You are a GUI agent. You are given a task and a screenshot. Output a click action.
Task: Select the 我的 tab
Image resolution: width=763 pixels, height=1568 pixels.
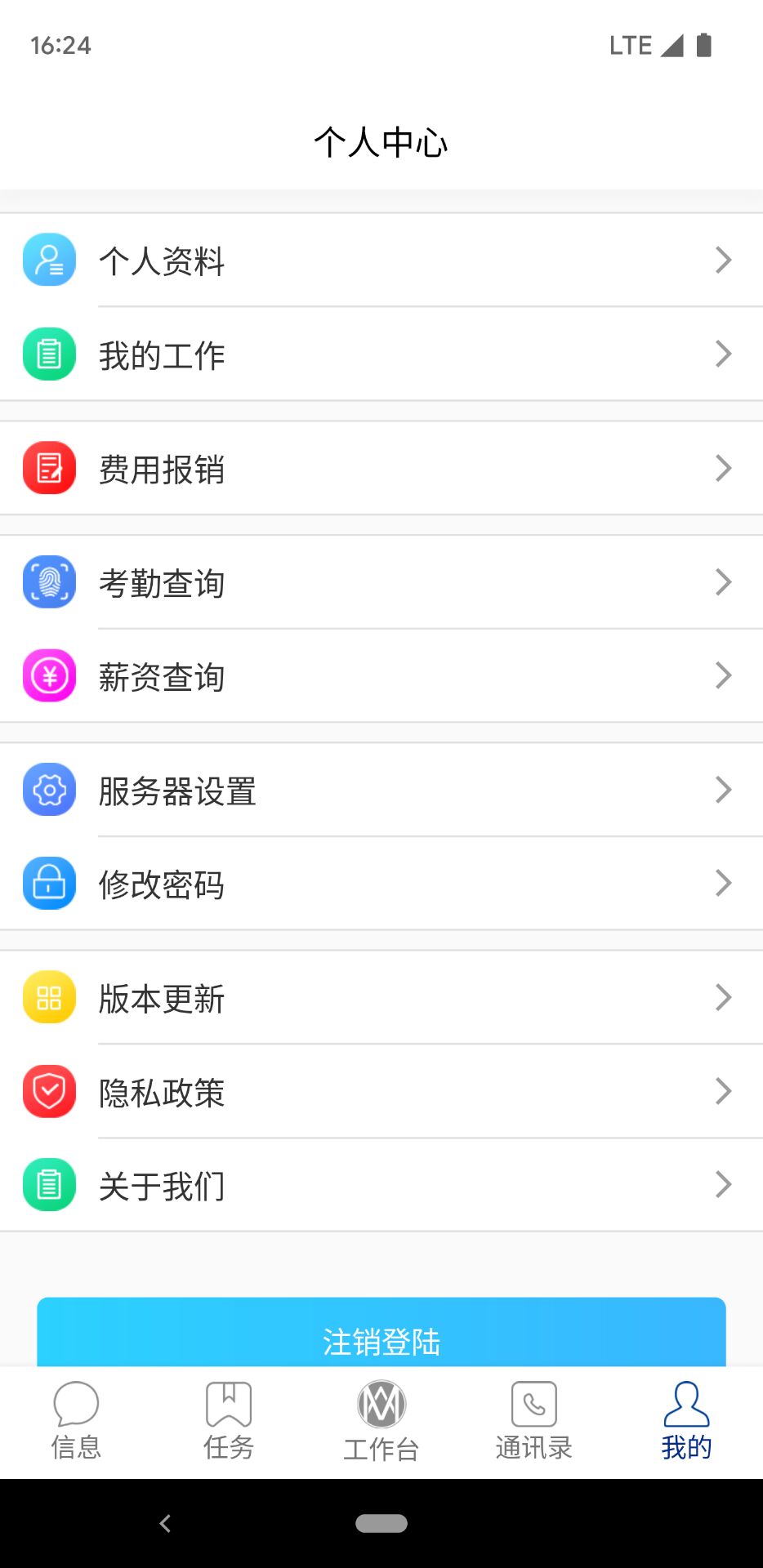(687, 1421)
